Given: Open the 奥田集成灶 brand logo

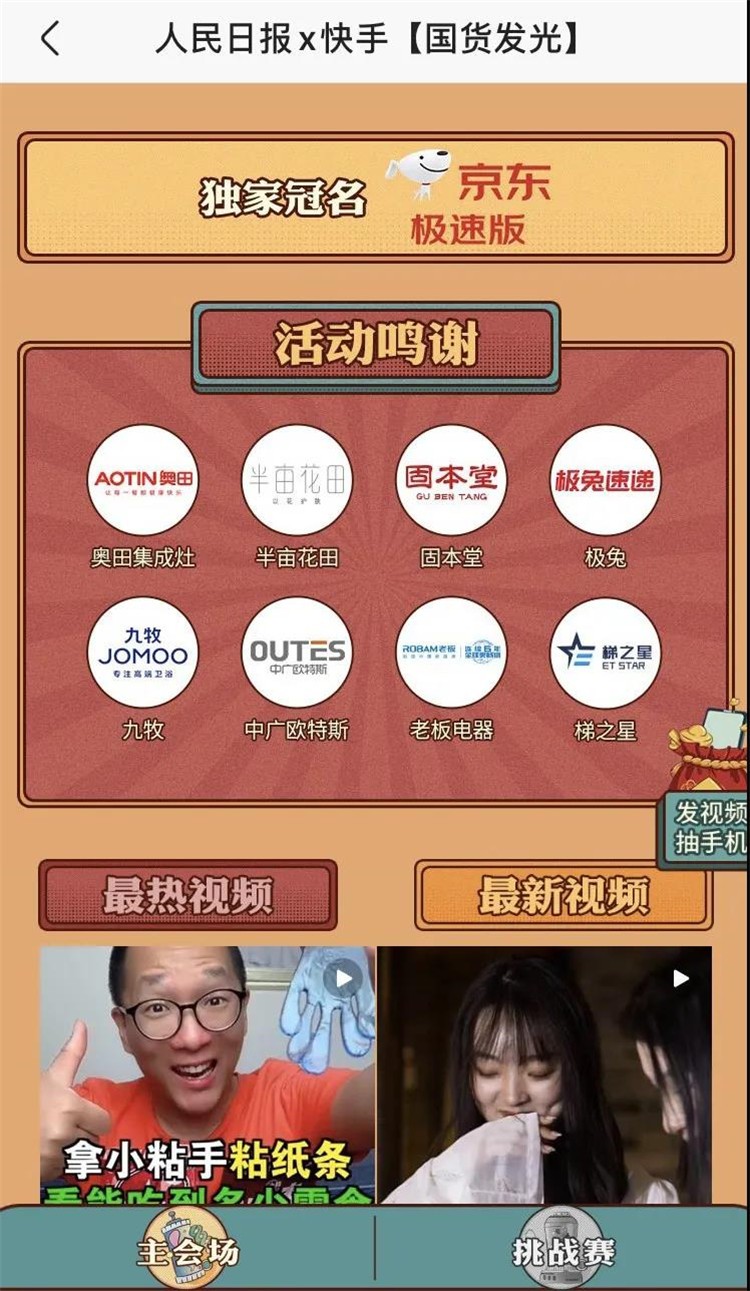Looking at the screenshot, I should click(143, 479).
